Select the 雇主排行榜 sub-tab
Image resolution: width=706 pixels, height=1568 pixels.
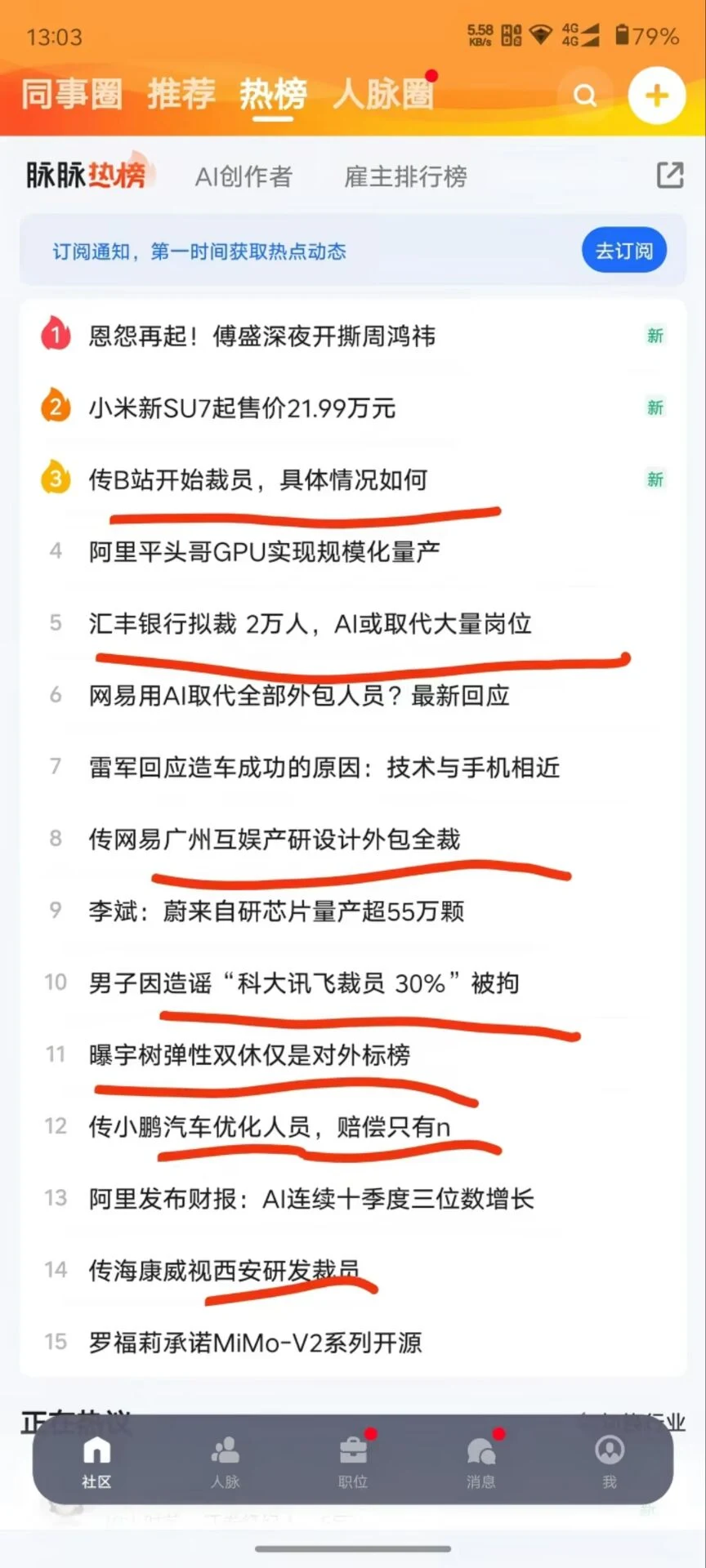pos(405,176)
